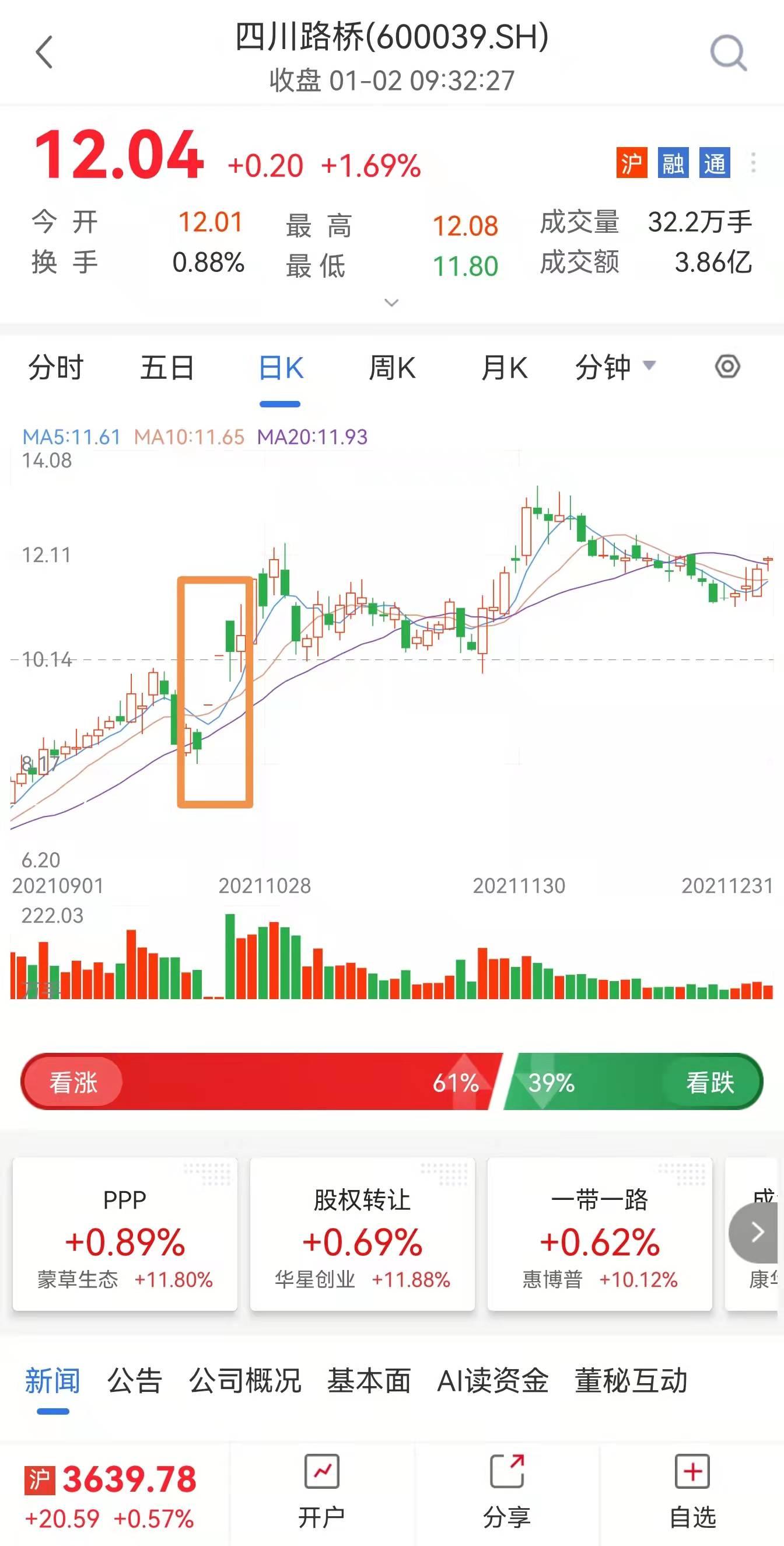Open the 一带一路 sector card
The height and width of the screenshot is (1546, 784).
click(600, 1234)
